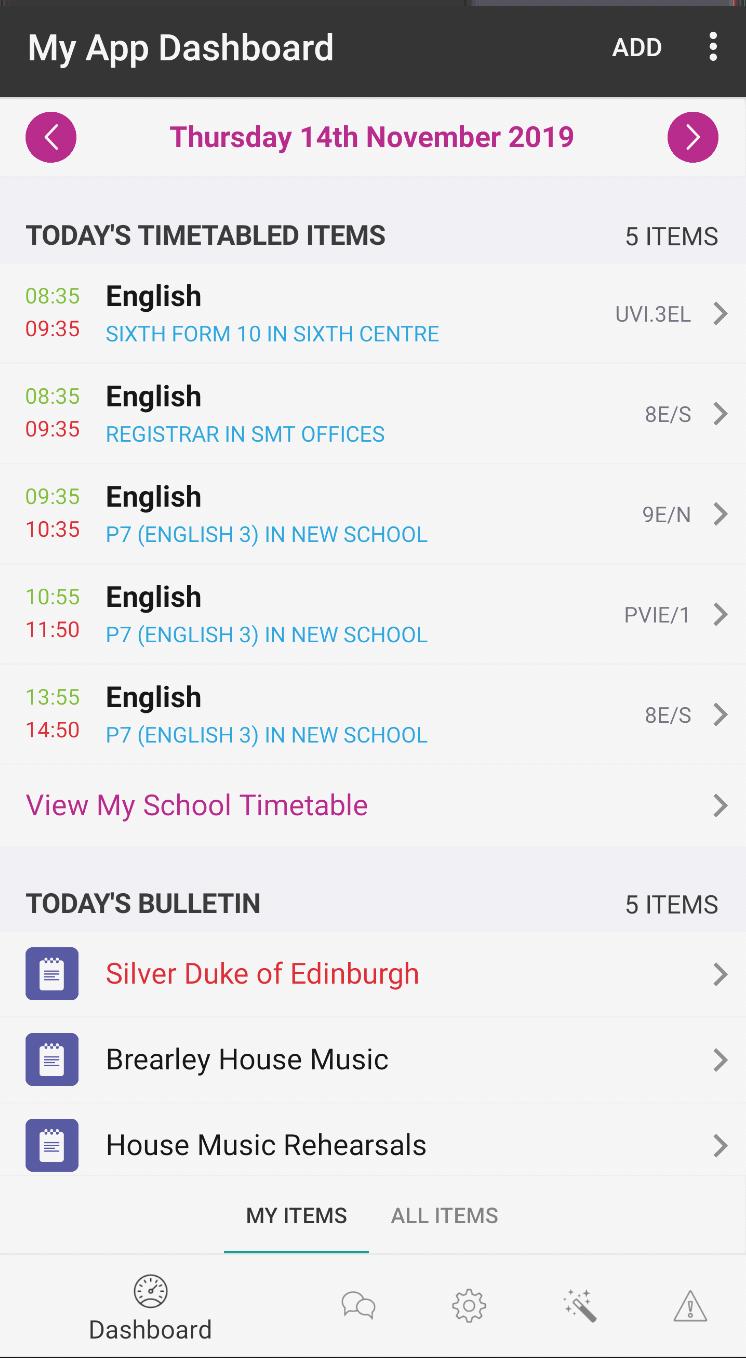Tap the ADD button in the header
Screen dimensions: 746x1358
pos(637,48)
